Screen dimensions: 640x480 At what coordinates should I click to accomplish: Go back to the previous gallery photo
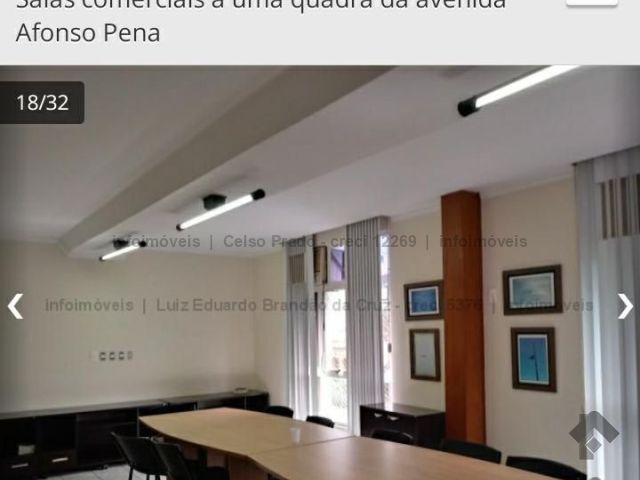(15, 306)
